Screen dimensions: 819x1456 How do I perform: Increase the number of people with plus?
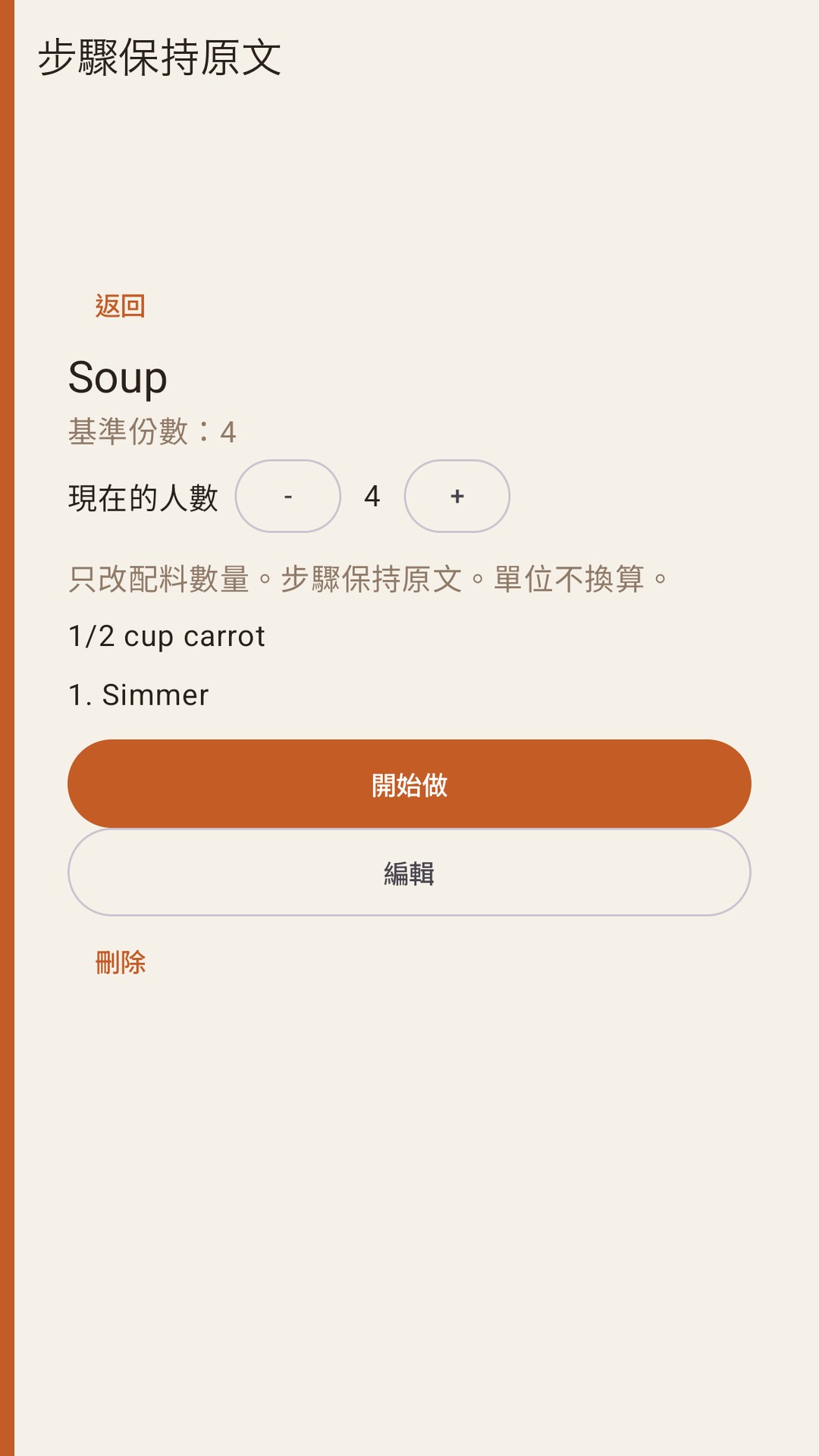(x=457, y=496)
